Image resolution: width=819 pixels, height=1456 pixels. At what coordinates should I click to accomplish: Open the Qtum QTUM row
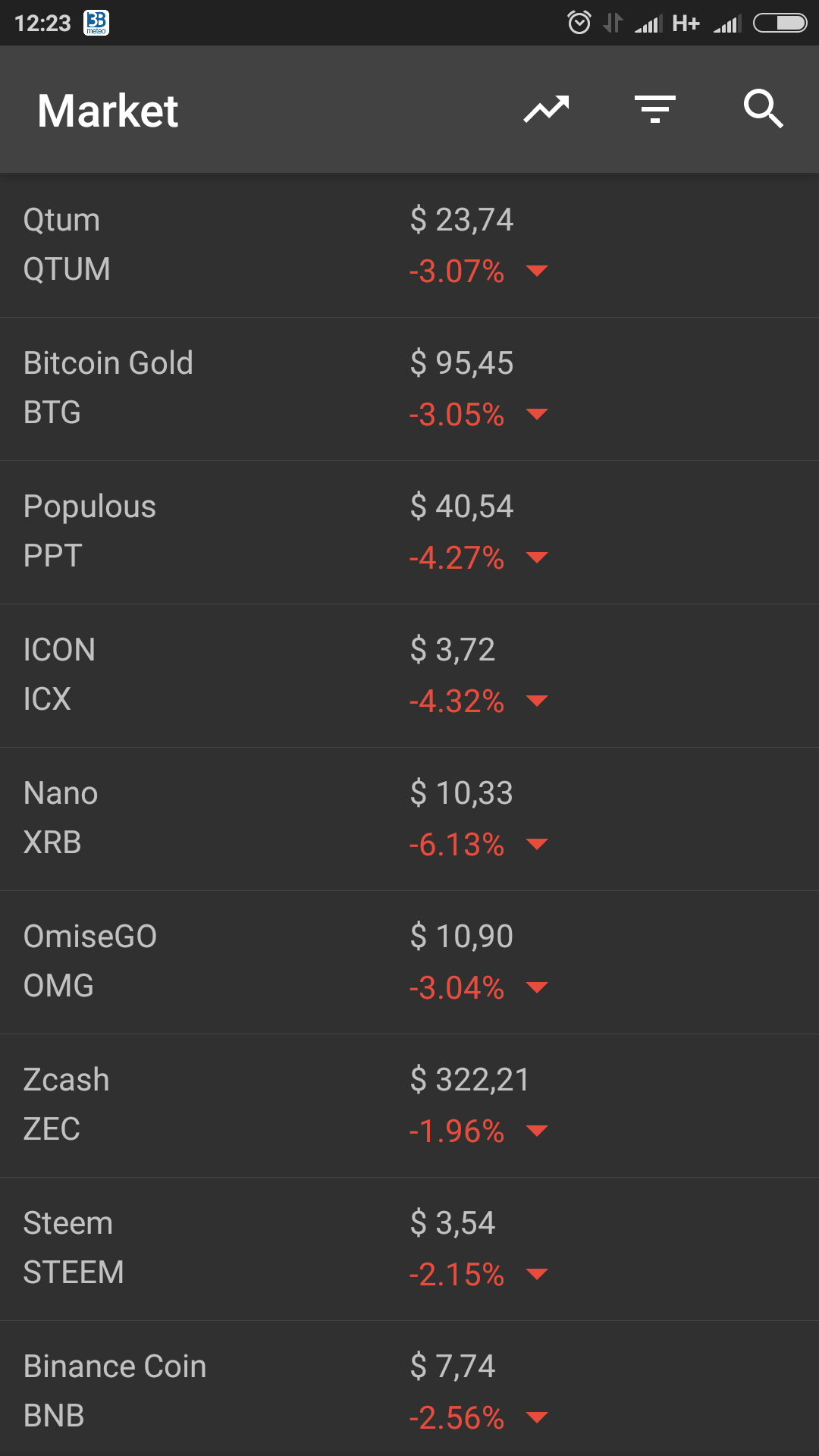[409, 246]
